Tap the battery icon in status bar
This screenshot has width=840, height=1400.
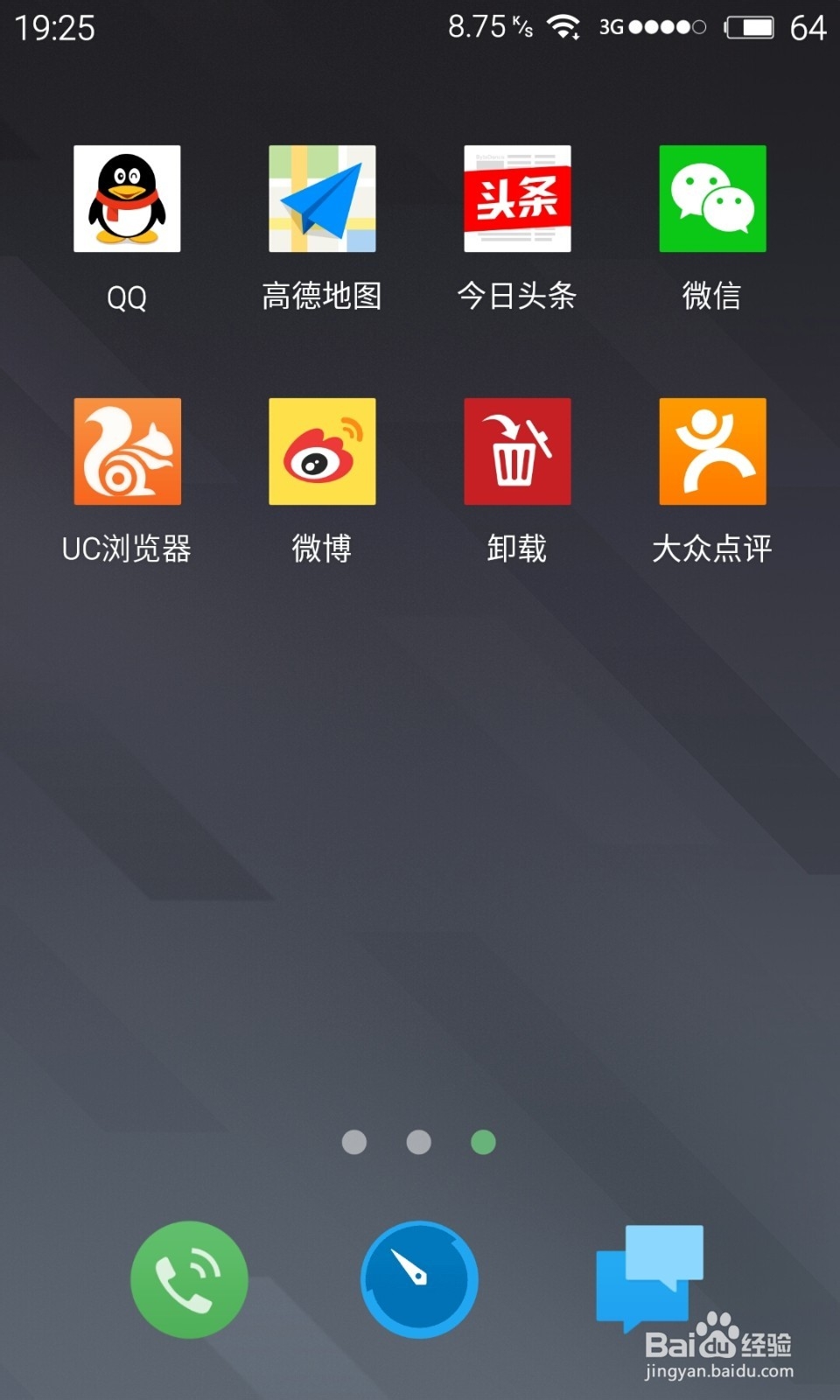point(751,26)
